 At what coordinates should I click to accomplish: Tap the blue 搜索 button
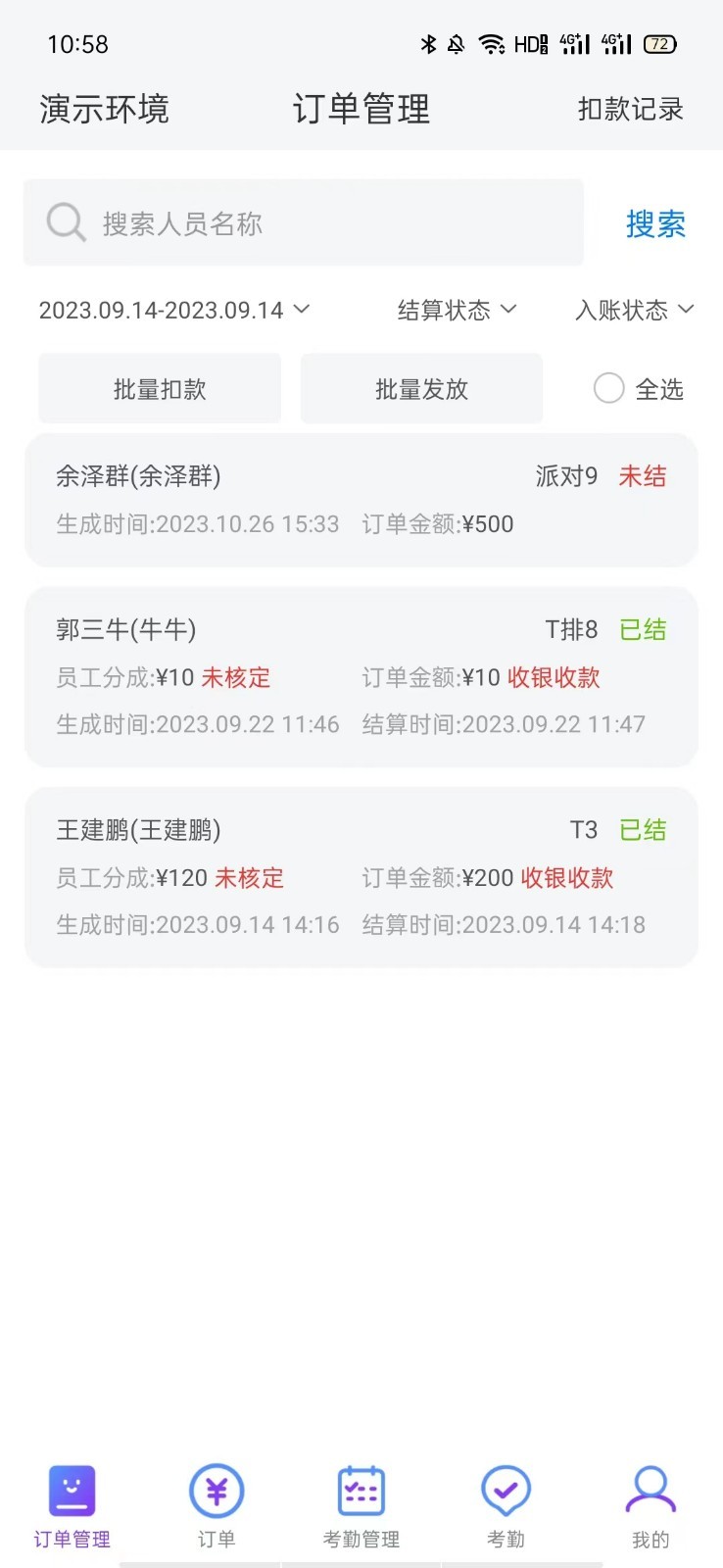click(x=655, y=224)
